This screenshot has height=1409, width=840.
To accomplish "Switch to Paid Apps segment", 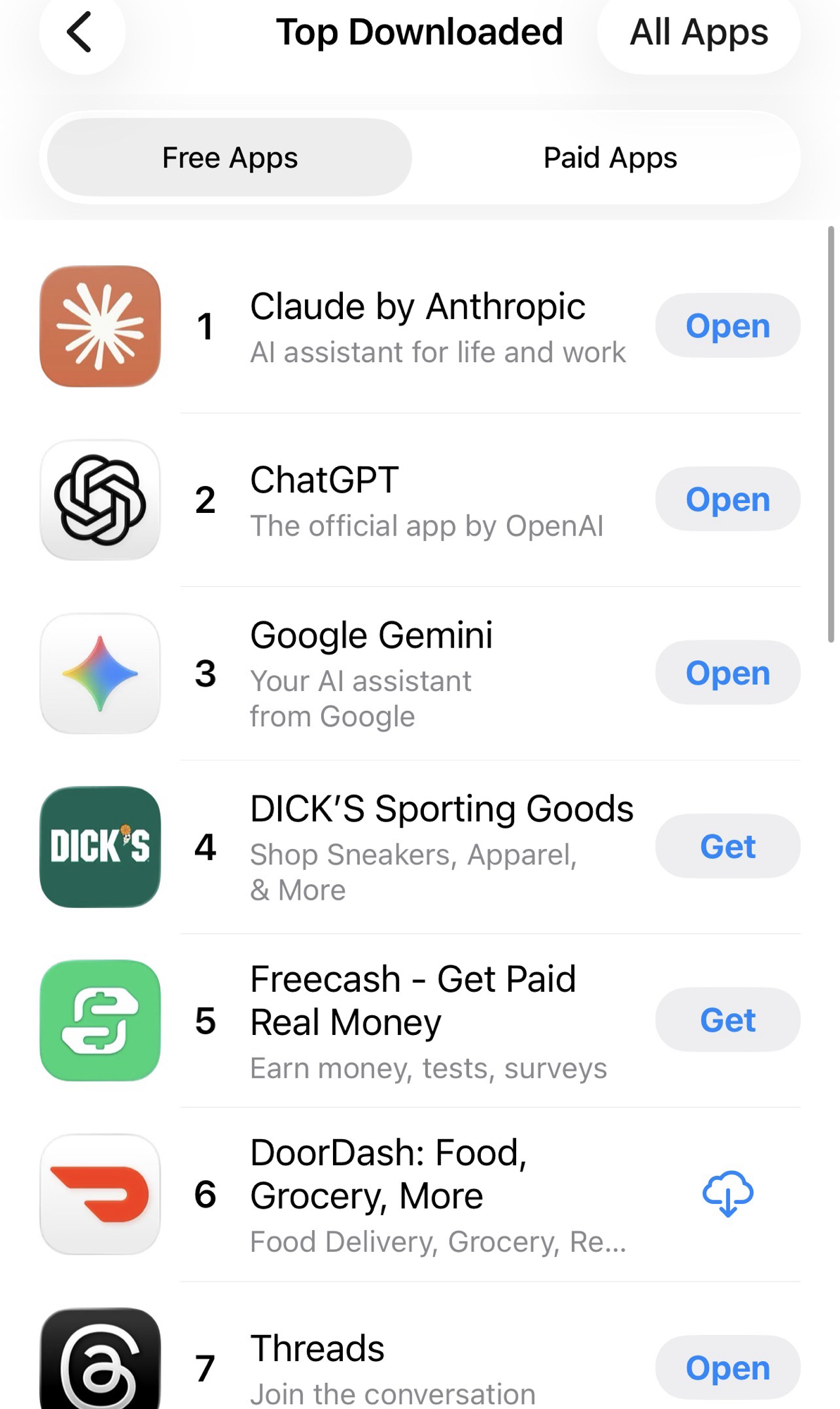I will coord(610,158).
